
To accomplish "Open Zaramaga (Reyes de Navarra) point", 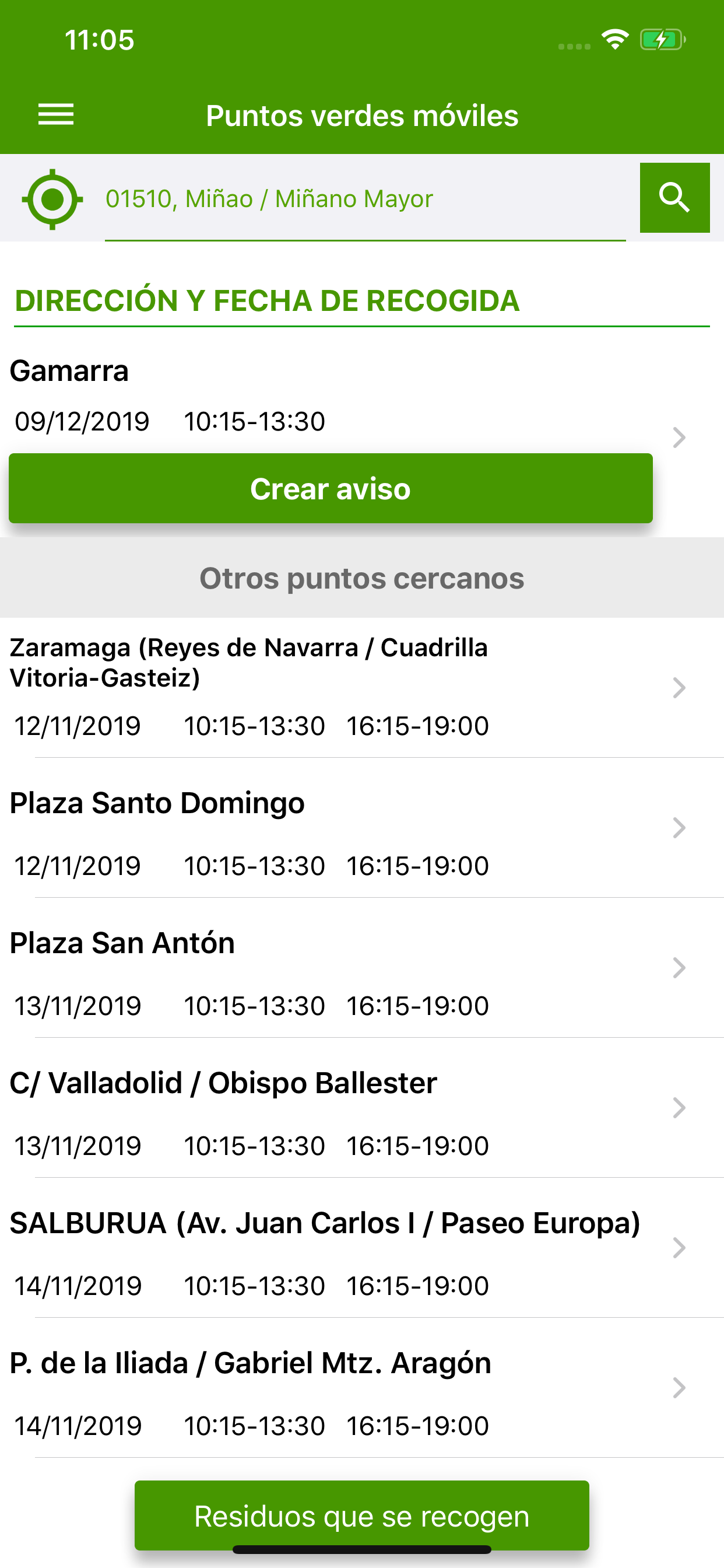I will click(x=362, y=688).
